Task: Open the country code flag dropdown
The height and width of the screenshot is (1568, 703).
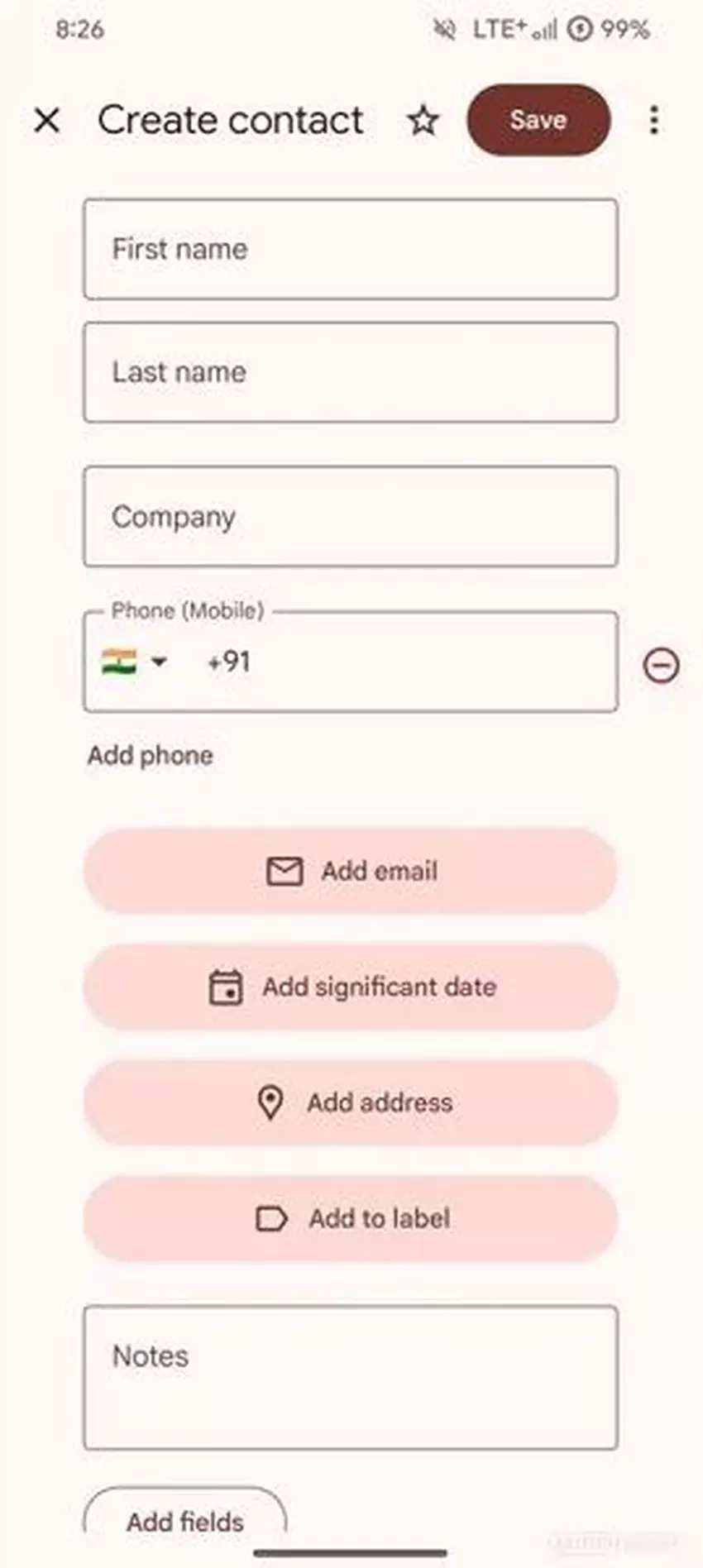Action: click(135, 662)
